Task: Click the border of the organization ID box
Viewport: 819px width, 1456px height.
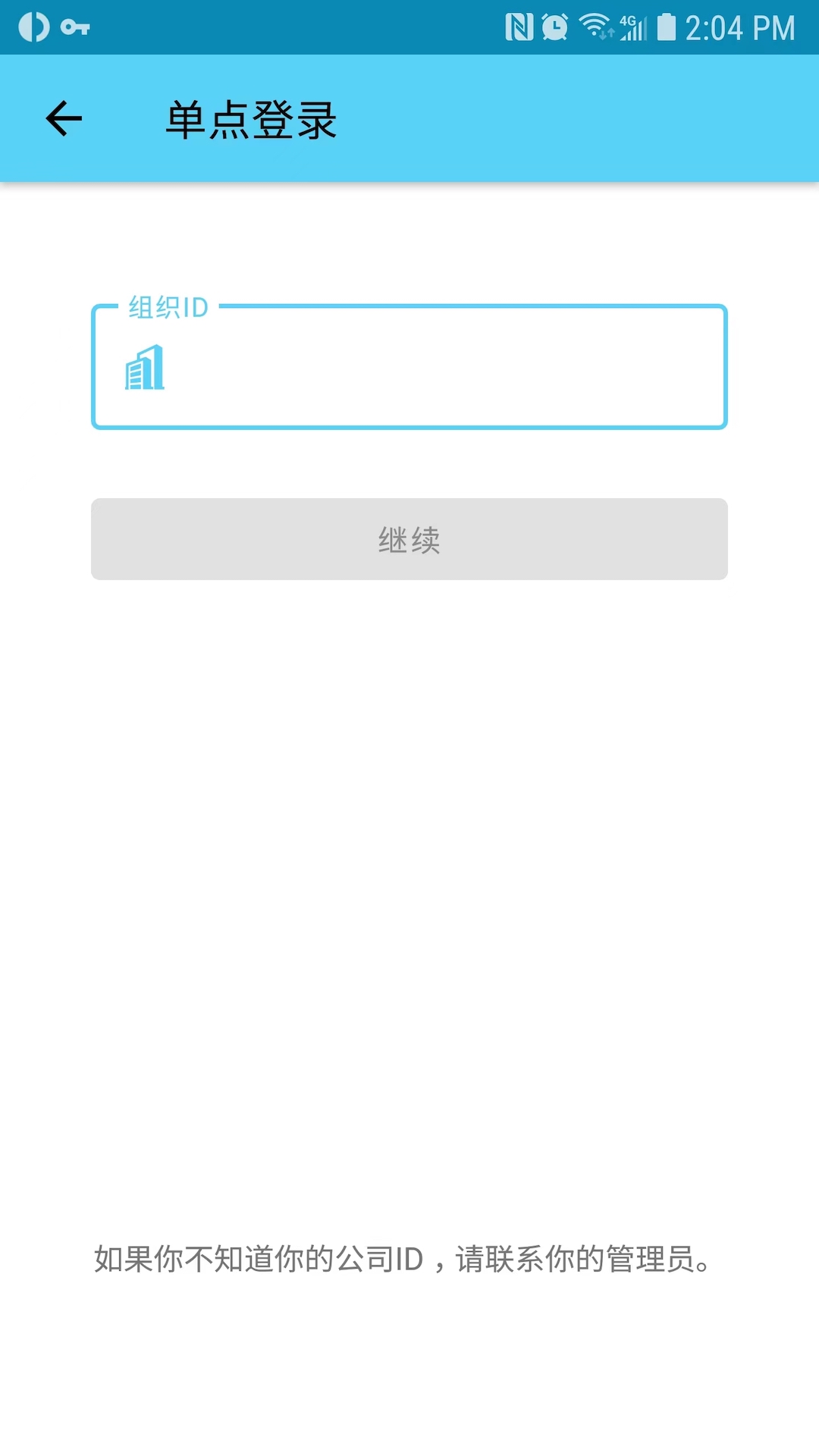Action: point(409,425)
